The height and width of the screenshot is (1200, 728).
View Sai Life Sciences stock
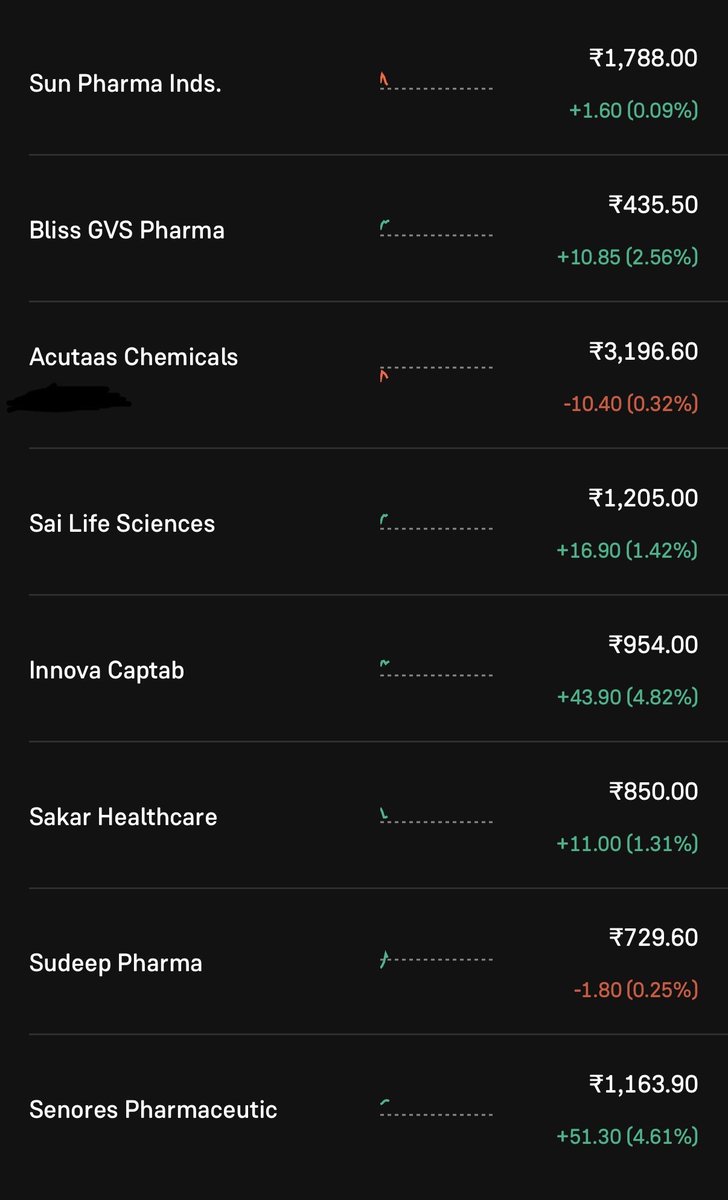pos(364,522)
